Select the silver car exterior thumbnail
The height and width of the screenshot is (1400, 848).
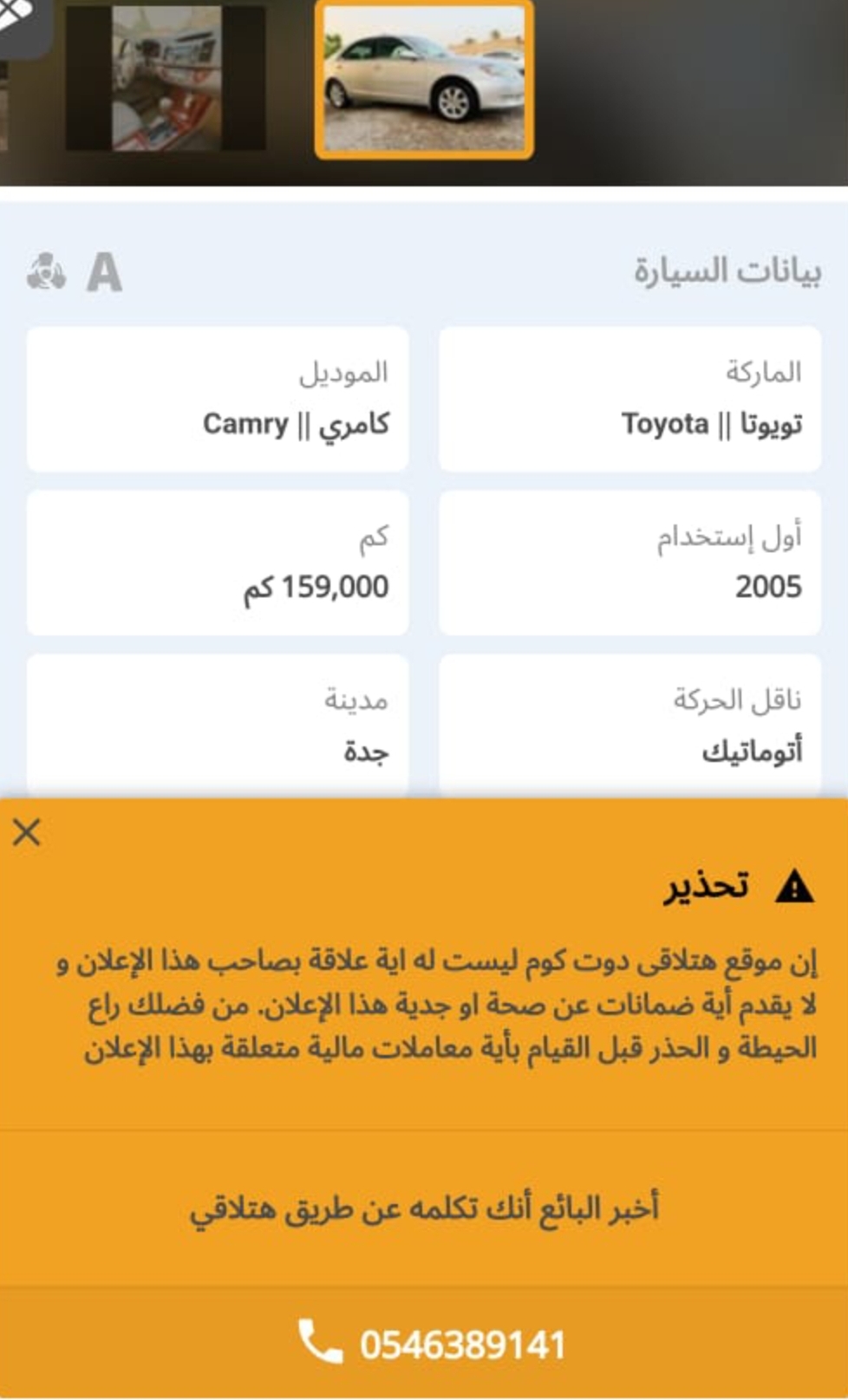[x=424, y=79]
